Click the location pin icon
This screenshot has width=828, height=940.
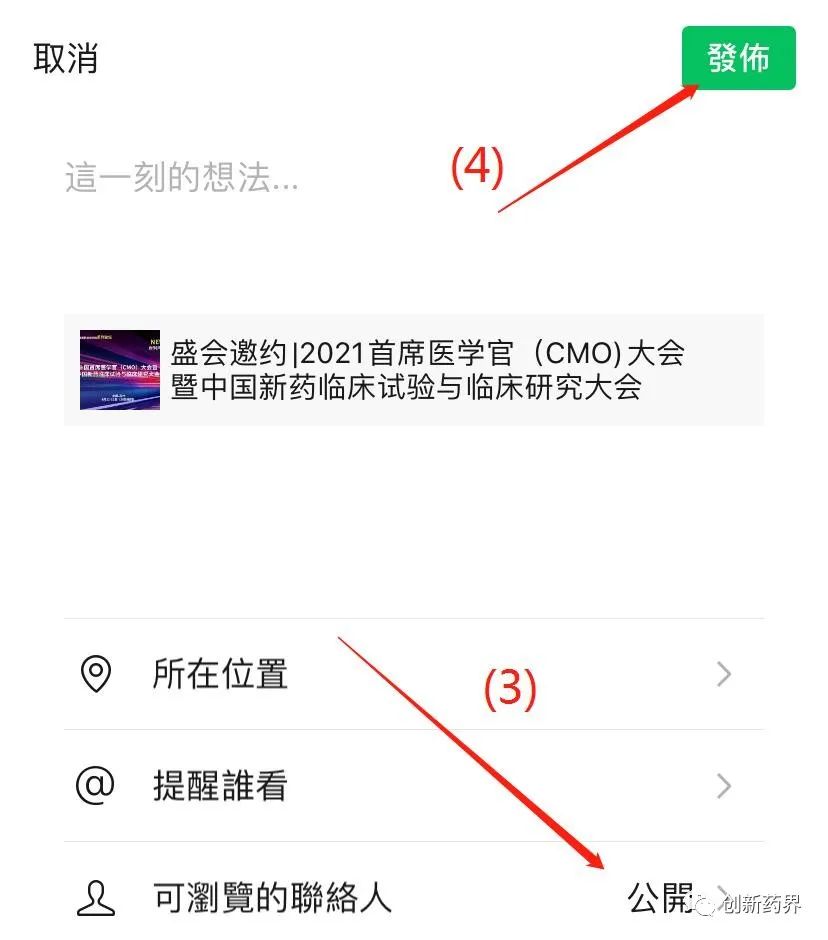point(96,675)
